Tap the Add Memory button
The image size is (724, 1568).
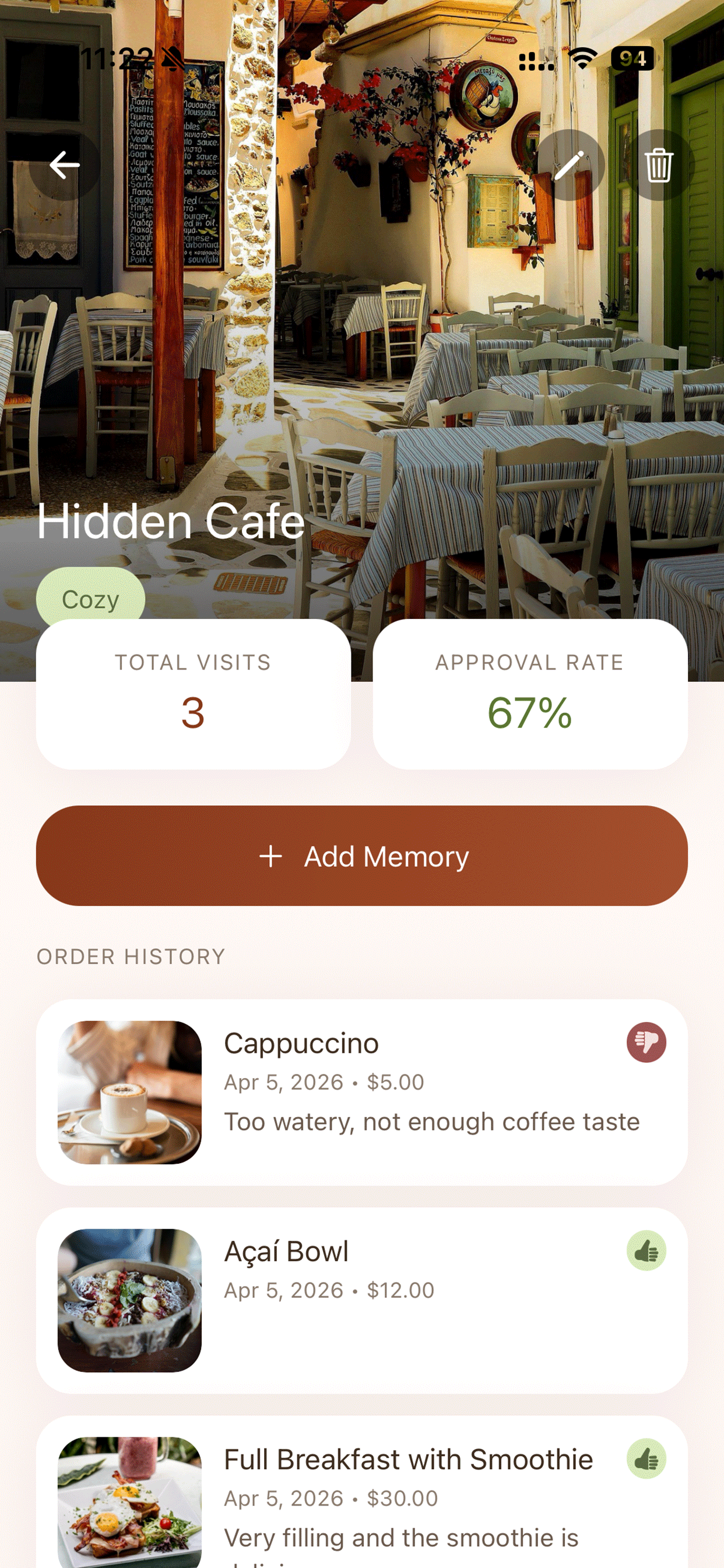[362, 856]
